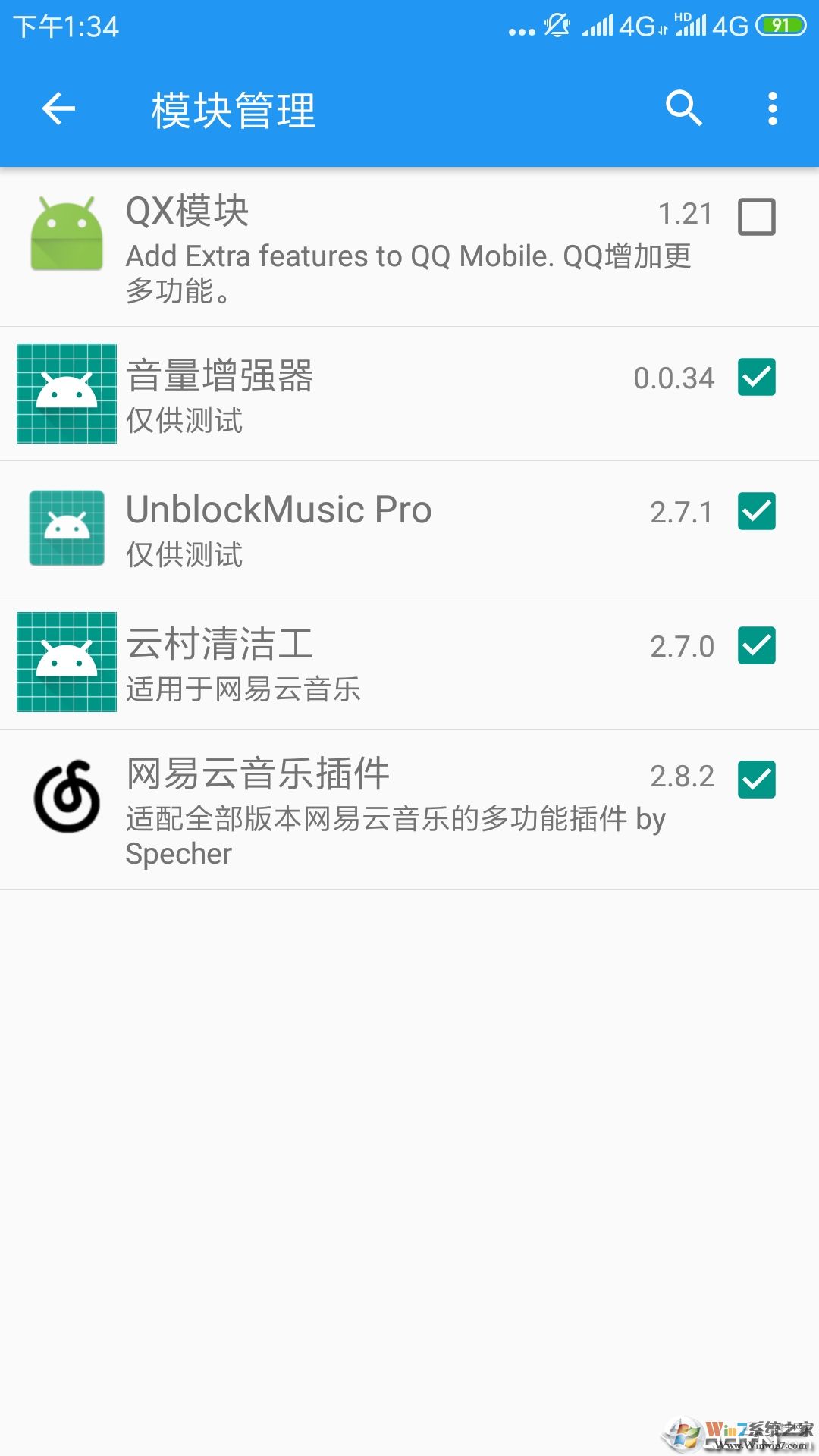Image resolution: width=819 pixels, height=1456 pixels.
Task: Click the UnblockMusic Pro module icon
Action: [x=66, y=529]
